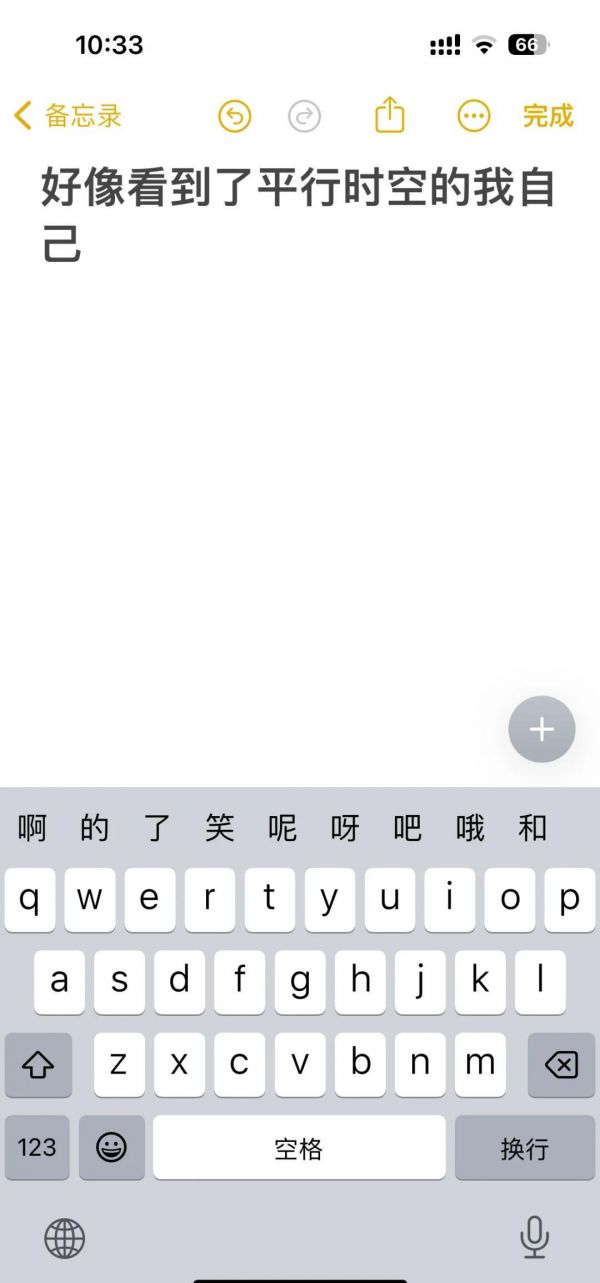Tap 完成 to finish editing
The height and width of the screenshot is (1283, 600).
tap(548, 116)
